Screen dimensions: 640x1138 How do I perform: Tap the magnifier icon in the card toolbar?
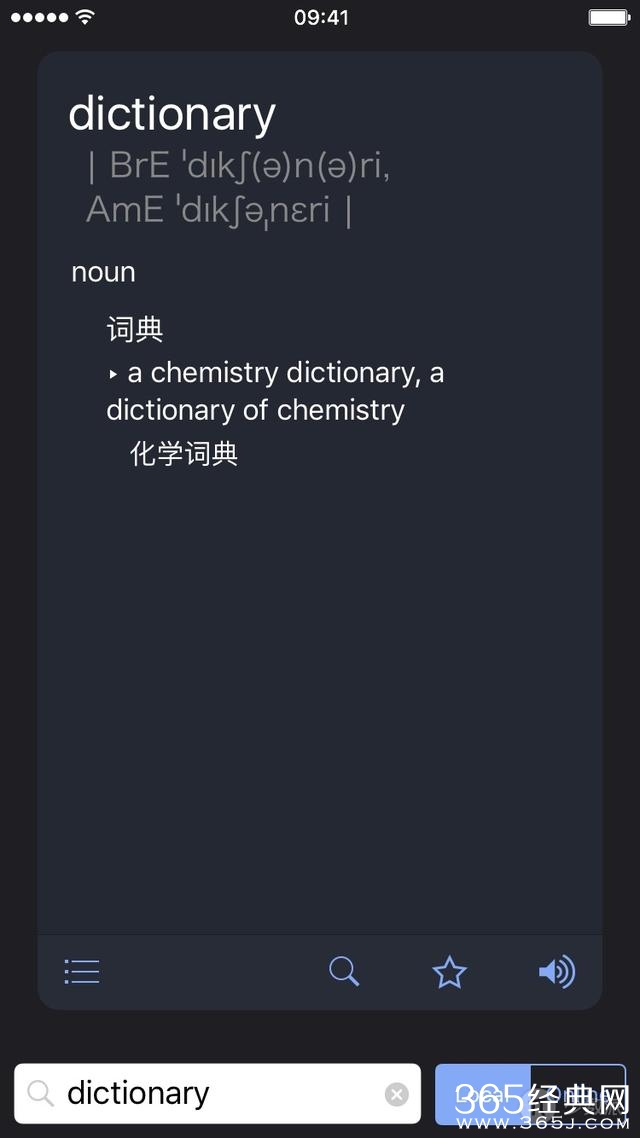(343, 971)
